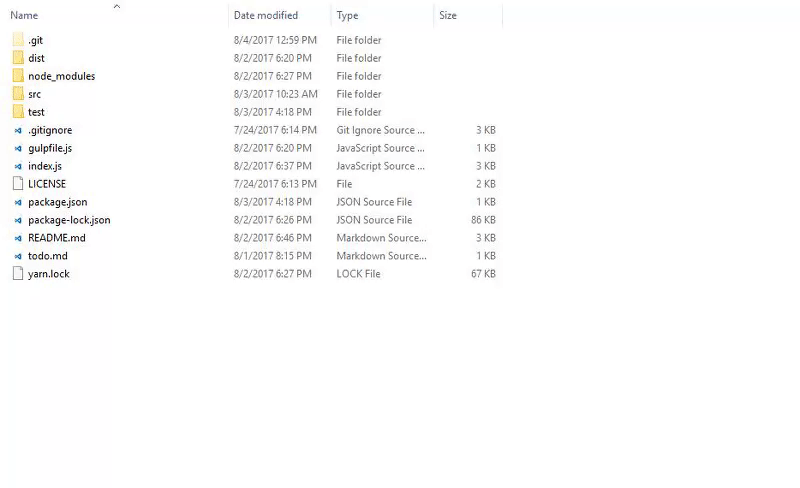Select the todo.md file

(47, 256)
